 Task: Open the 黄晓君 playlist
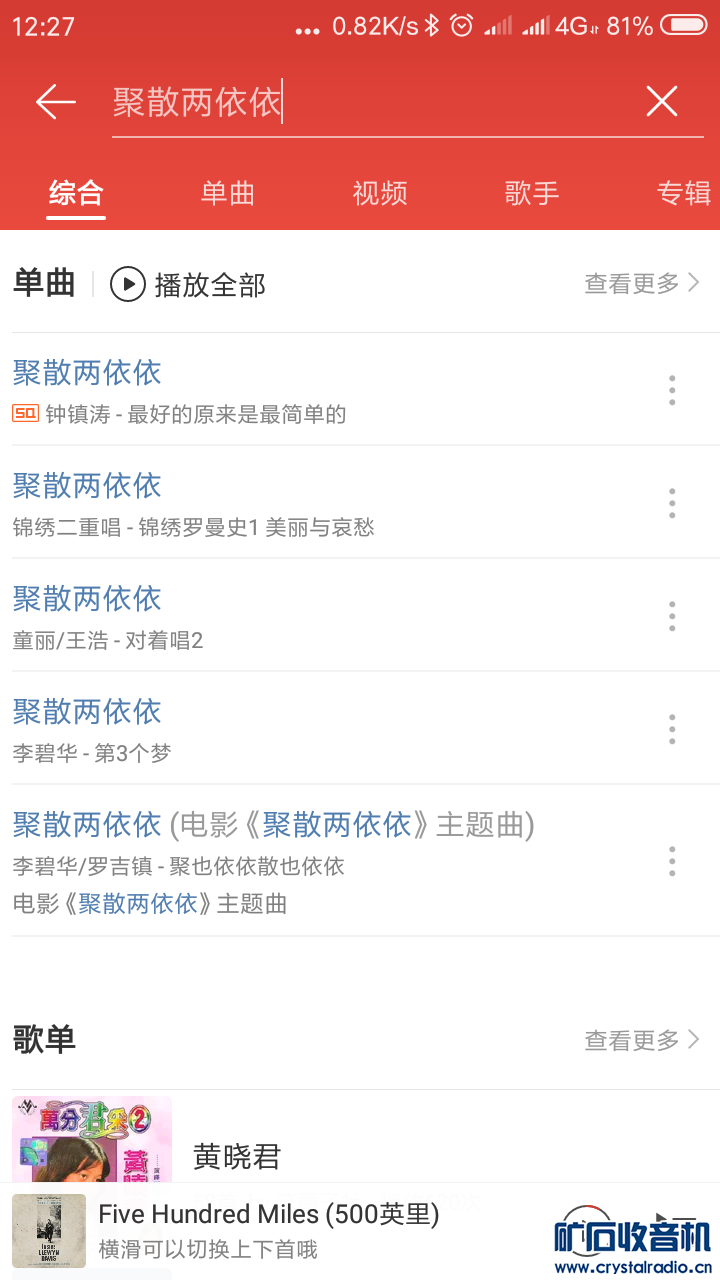coord(237,1157)
